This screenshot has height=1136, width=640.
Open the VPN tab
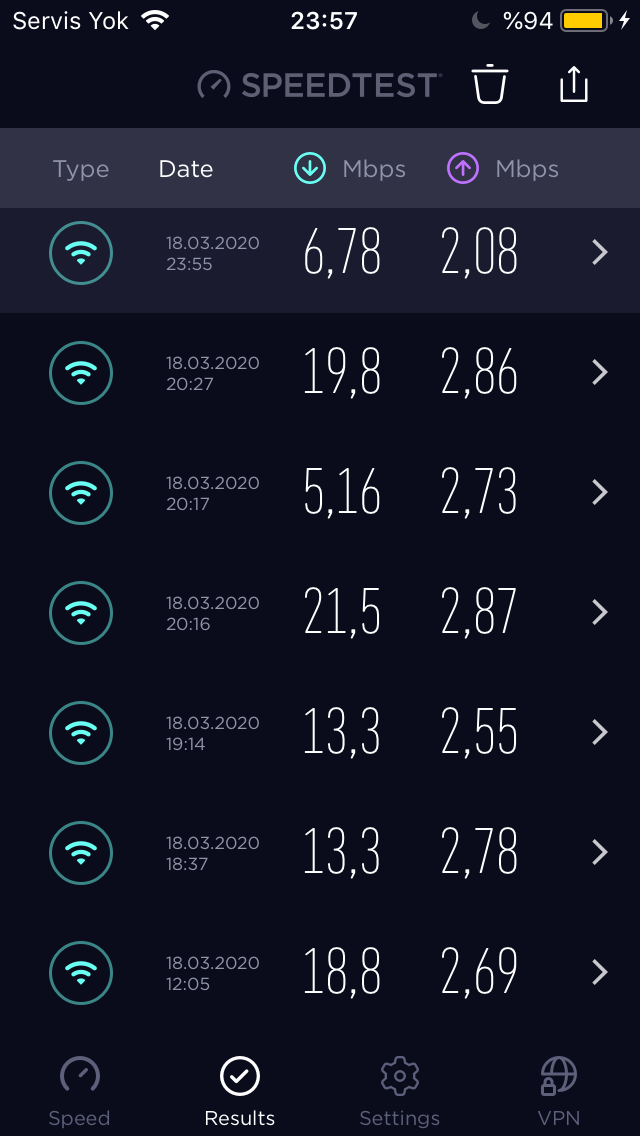[x=559, y=1092]
